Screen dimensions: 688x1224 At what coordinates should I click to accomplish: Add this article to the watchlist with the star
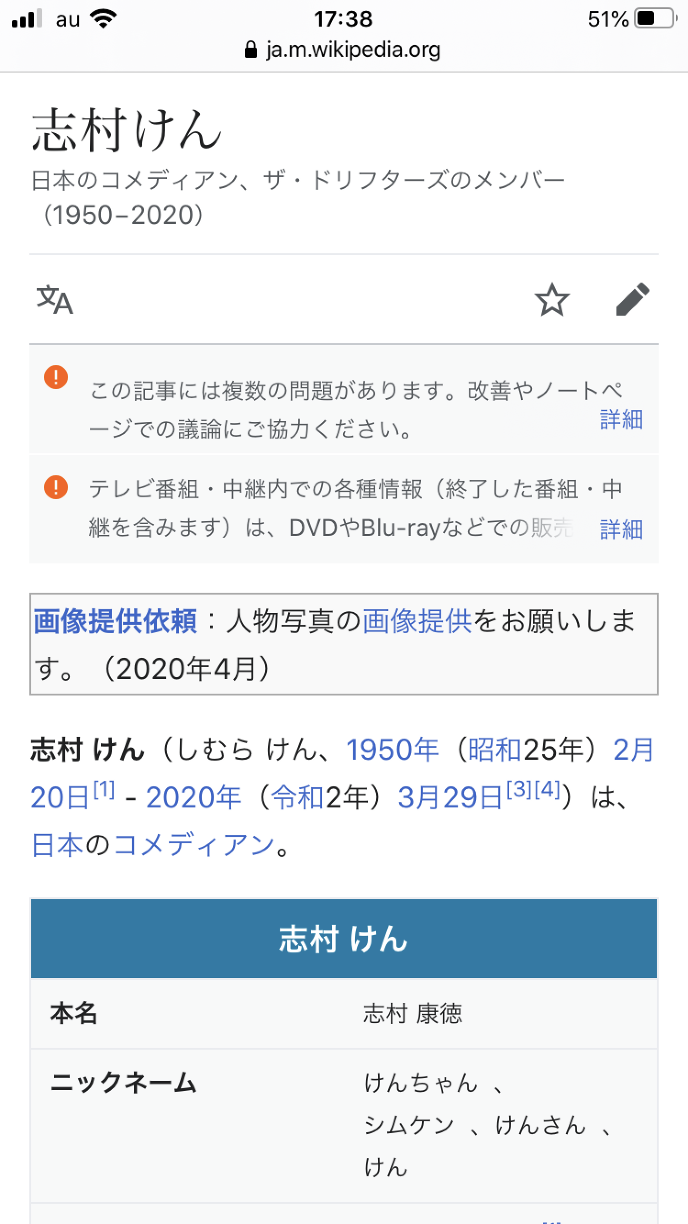pos(552,299)
